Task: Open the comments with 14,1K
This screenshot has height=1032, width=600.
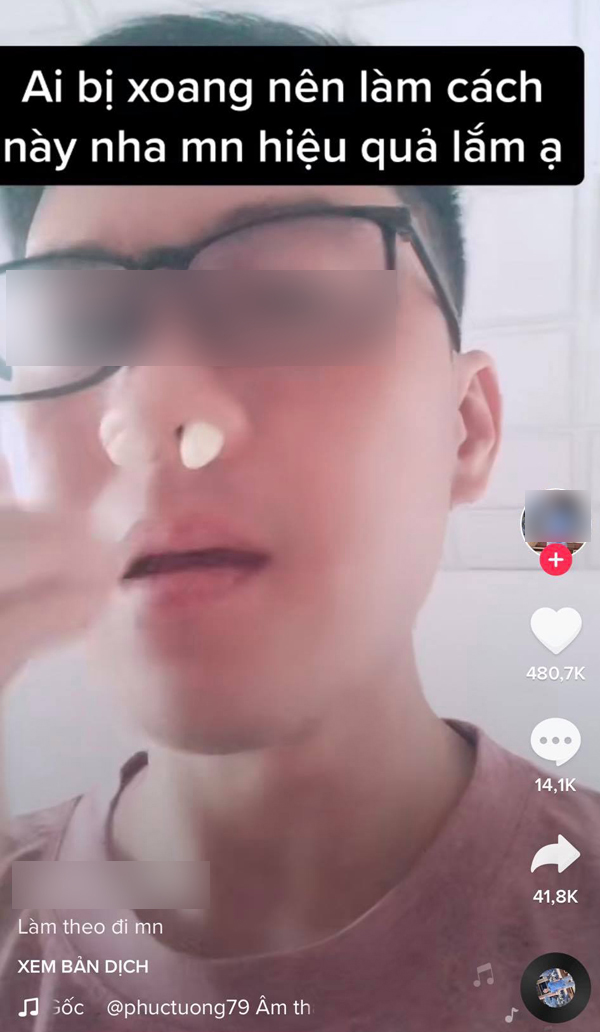Action: 556,742
